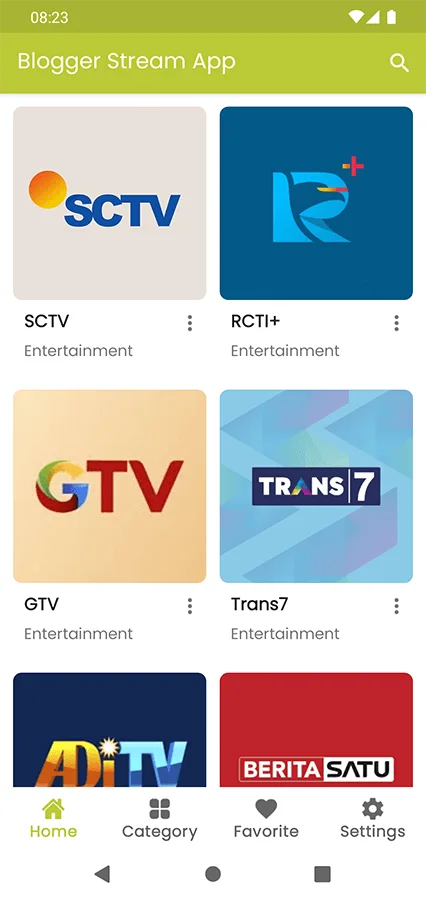Open recent apps with the square button
The width and height of the screenshot is (426, 900).
323,874
